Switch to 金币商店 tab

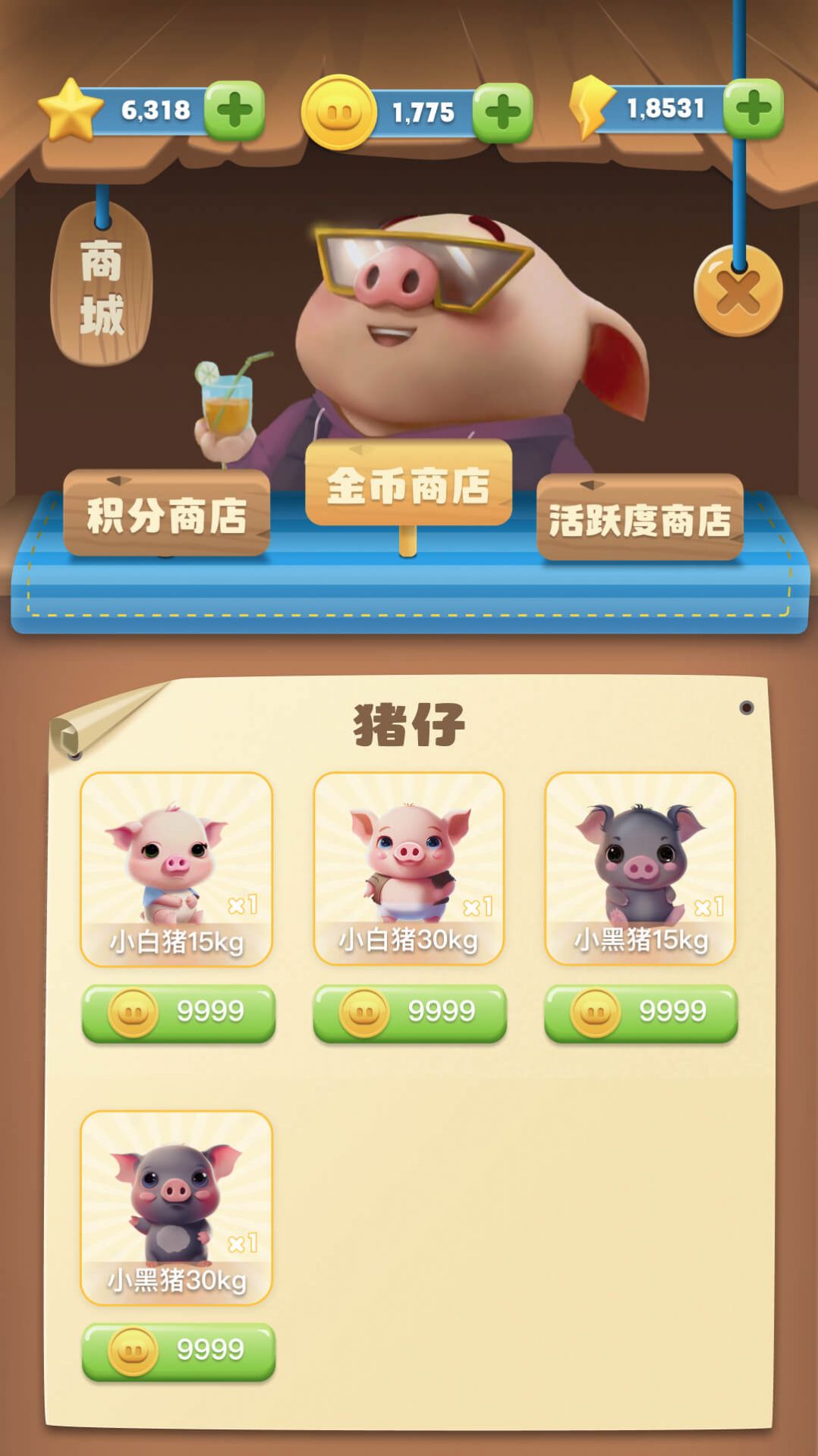point(408,484)
